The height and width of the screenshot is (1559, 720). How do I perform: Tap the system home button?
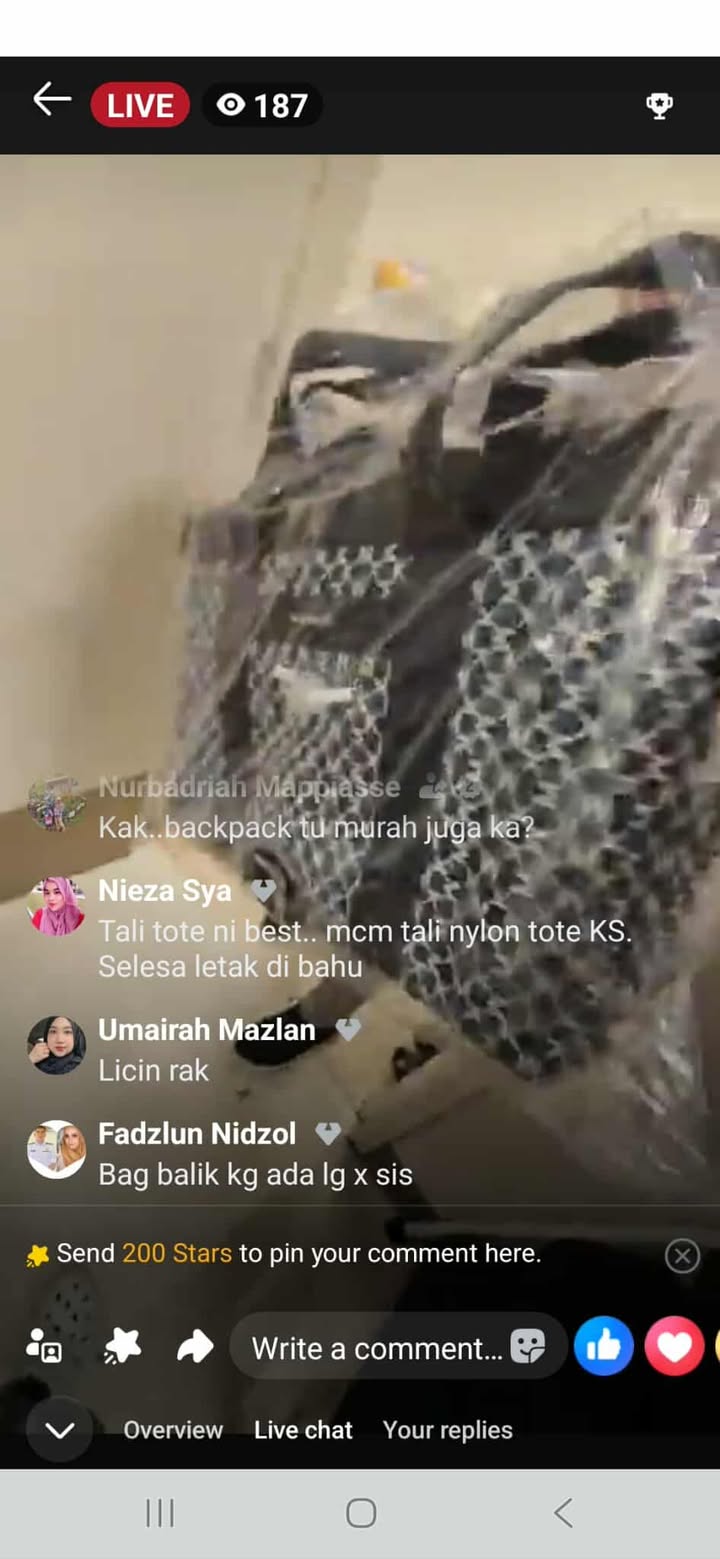[361, 1513]
